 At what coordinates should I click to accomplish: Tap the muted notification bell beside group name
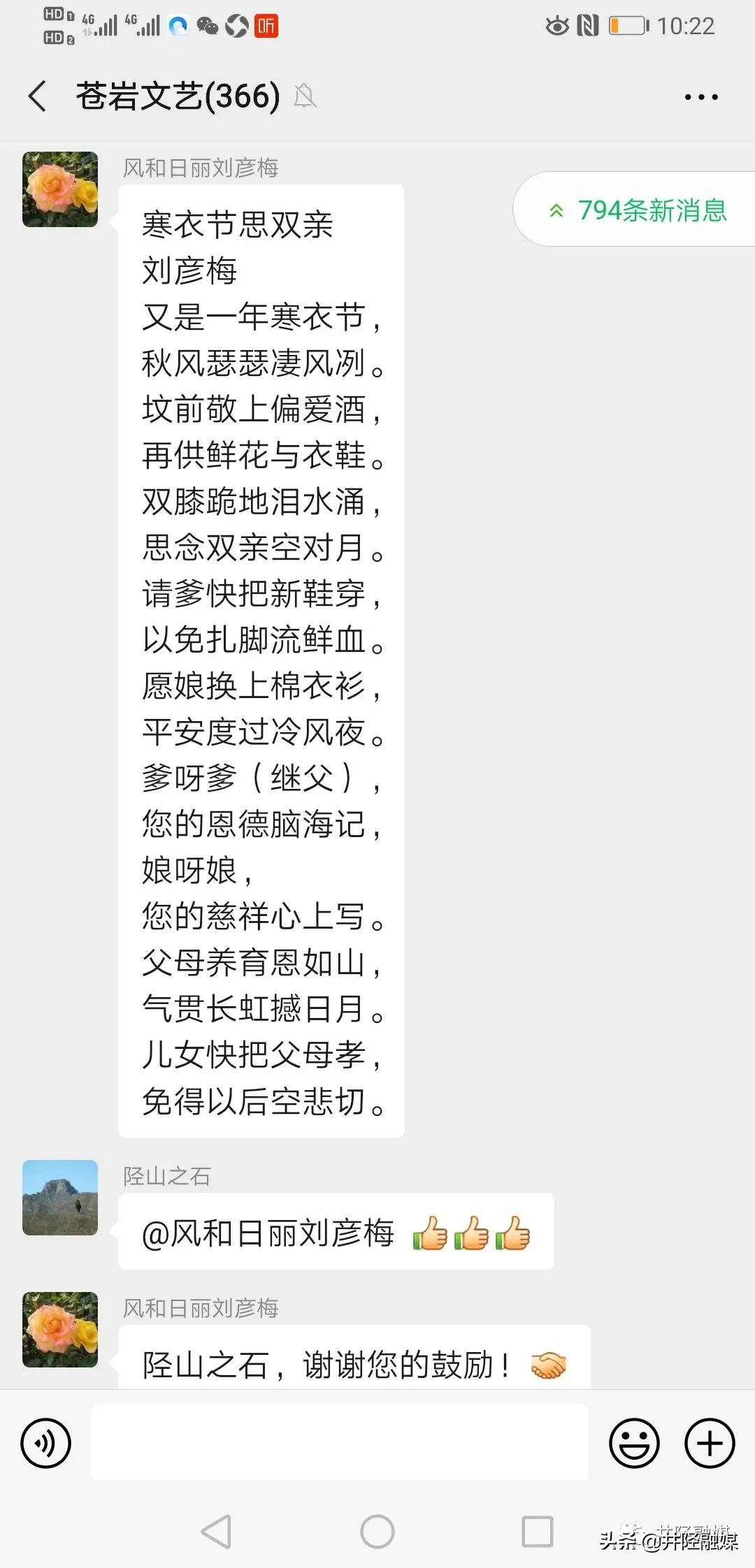coord(303,96)
